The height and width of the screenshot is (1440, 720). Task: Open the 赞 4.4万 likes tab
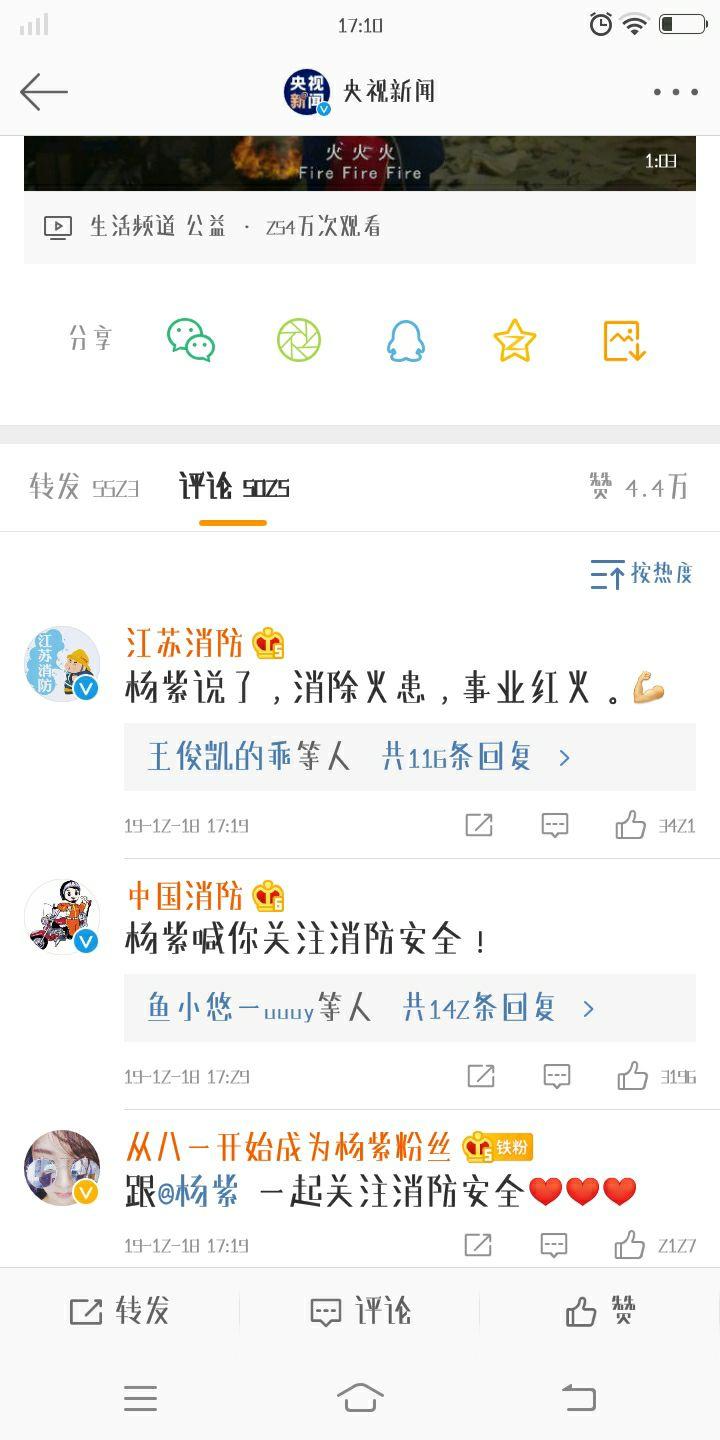639,488
